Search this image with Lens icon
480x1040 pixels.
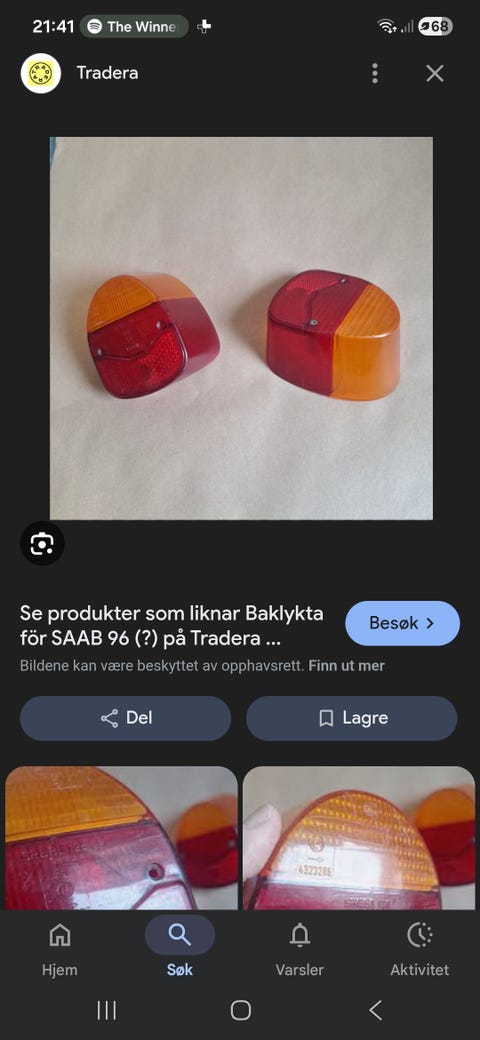pyautogui.click(x=42, y=544)
